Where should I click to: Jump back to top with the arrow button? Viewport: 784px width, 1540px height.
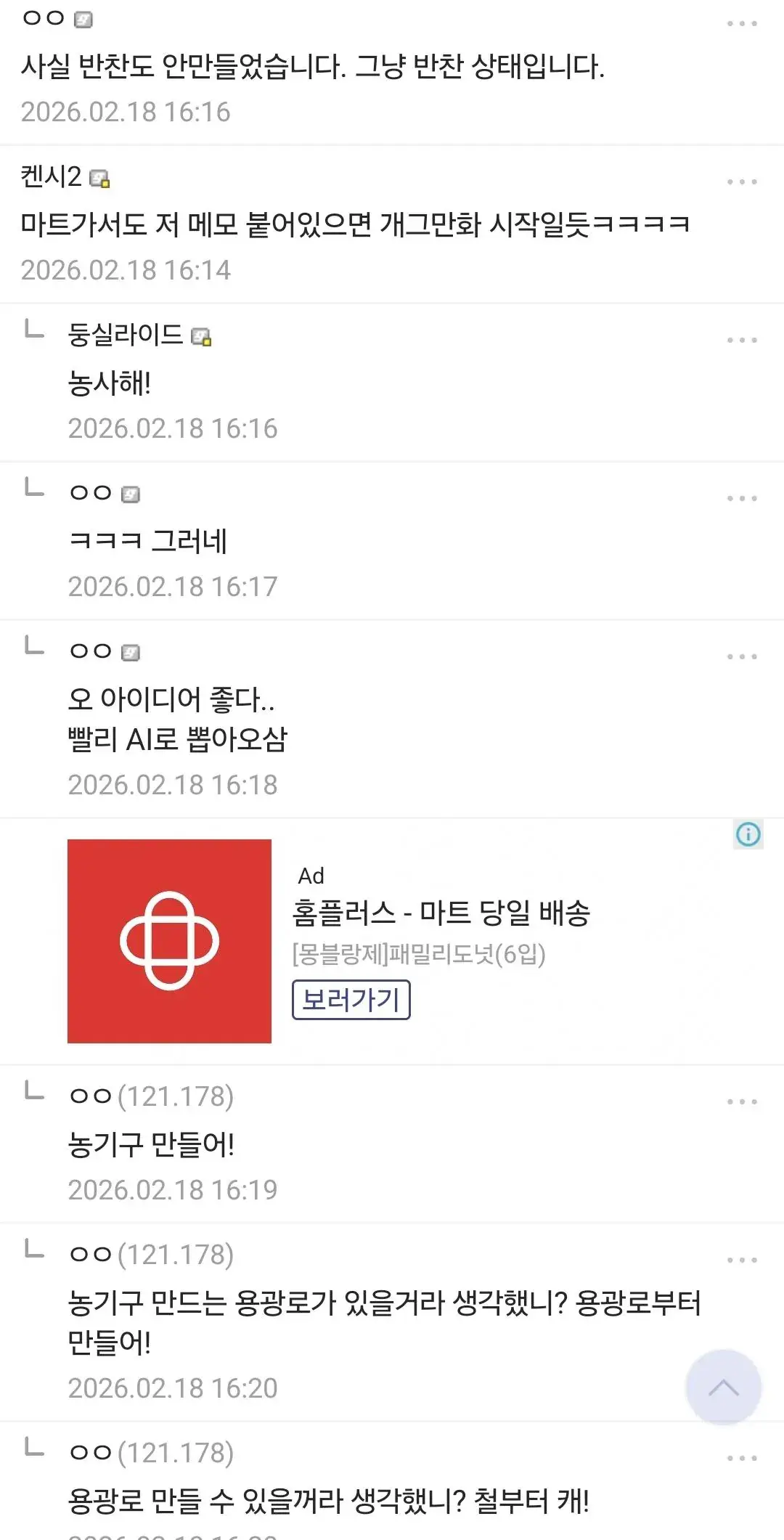pos(723,1388)
